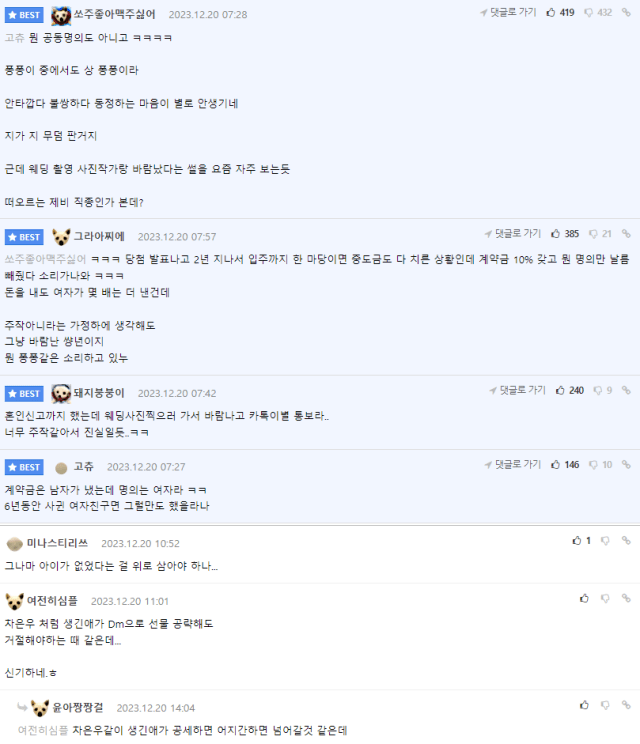640x744 pixels.
Task: Upvote 윤아짱짱걸's reply
Action: (584, 706)
